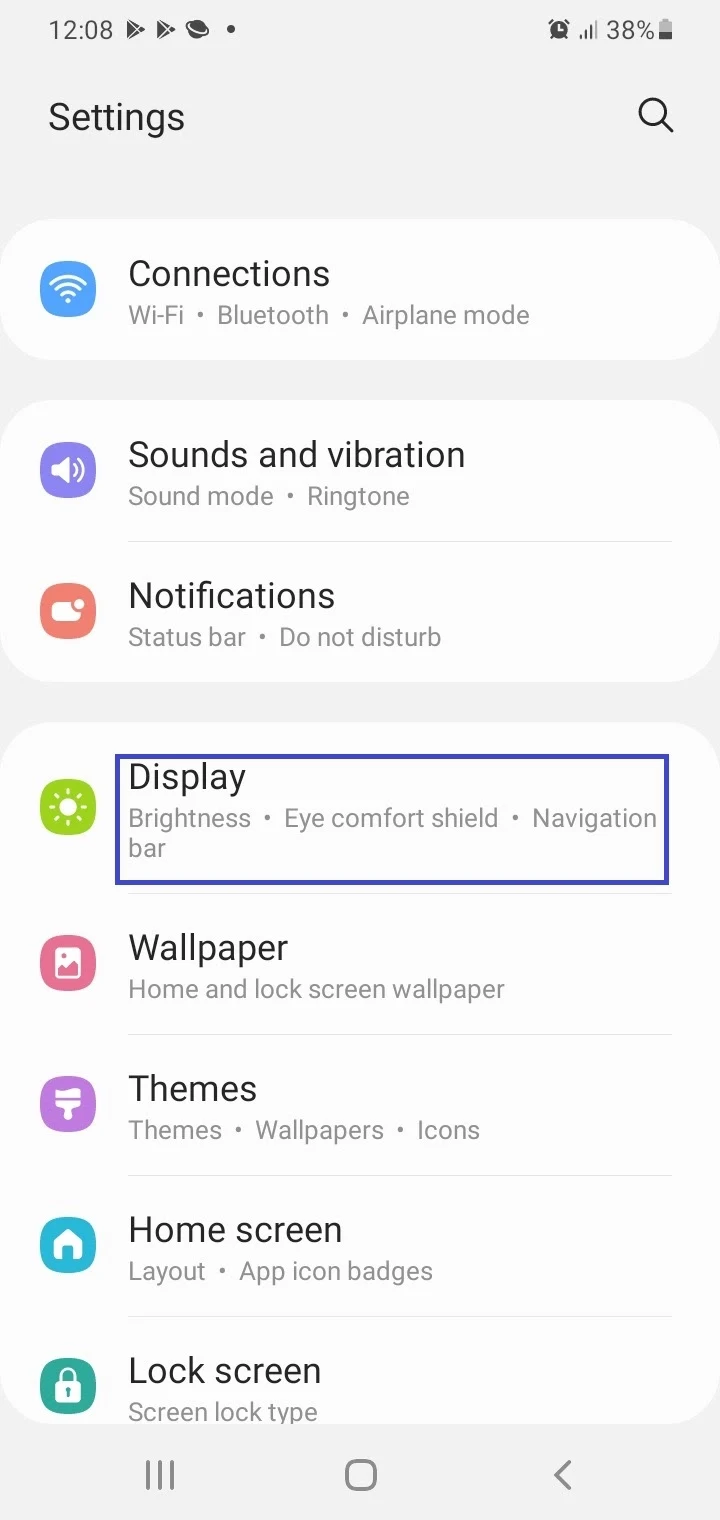Open Display settings
Viewport: 720px width, 1520px height.
(360, 808)
